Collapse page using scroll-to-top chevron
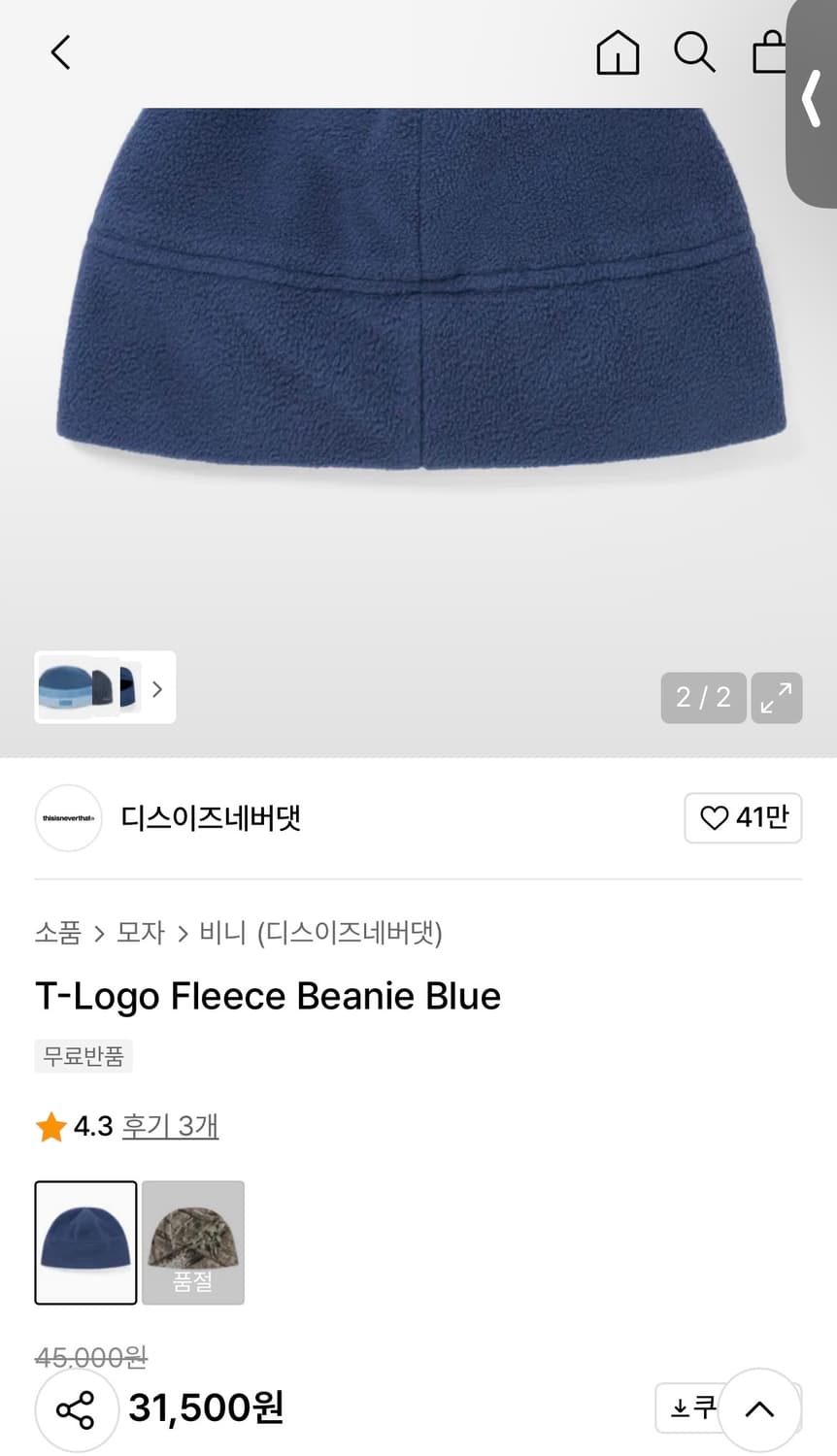 tap(760, 1408)
